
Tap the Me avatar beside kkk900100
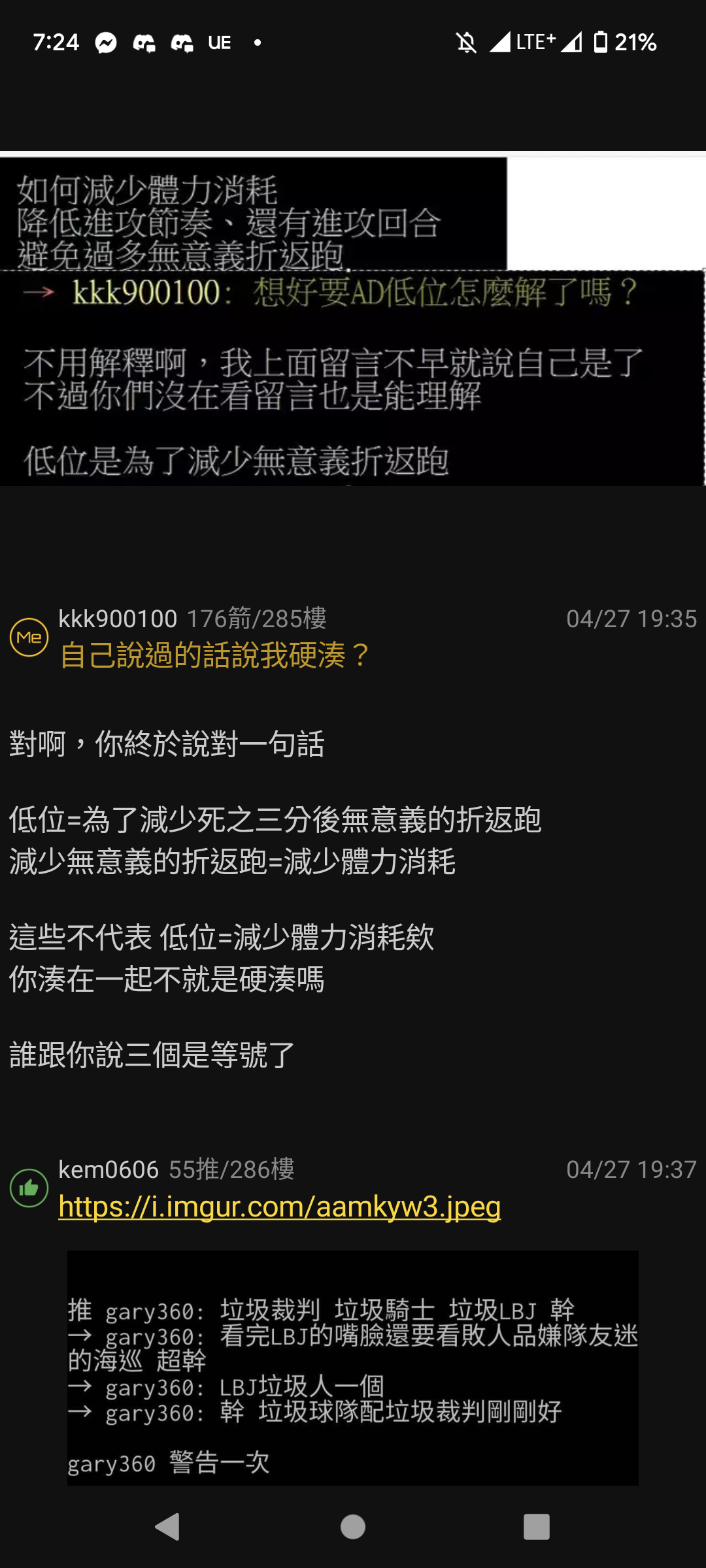tap(29, 637)
